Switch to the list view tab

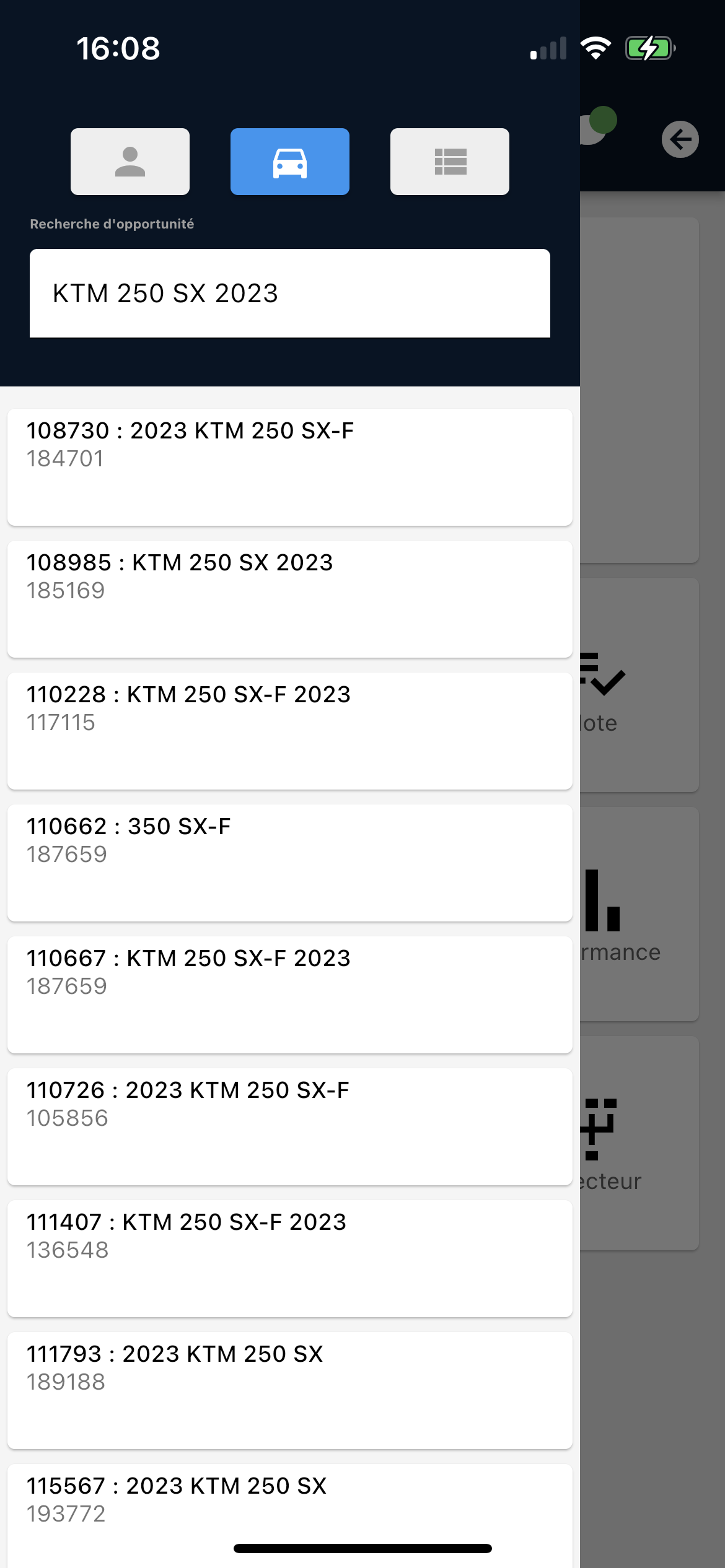click(x=450, y=162)
